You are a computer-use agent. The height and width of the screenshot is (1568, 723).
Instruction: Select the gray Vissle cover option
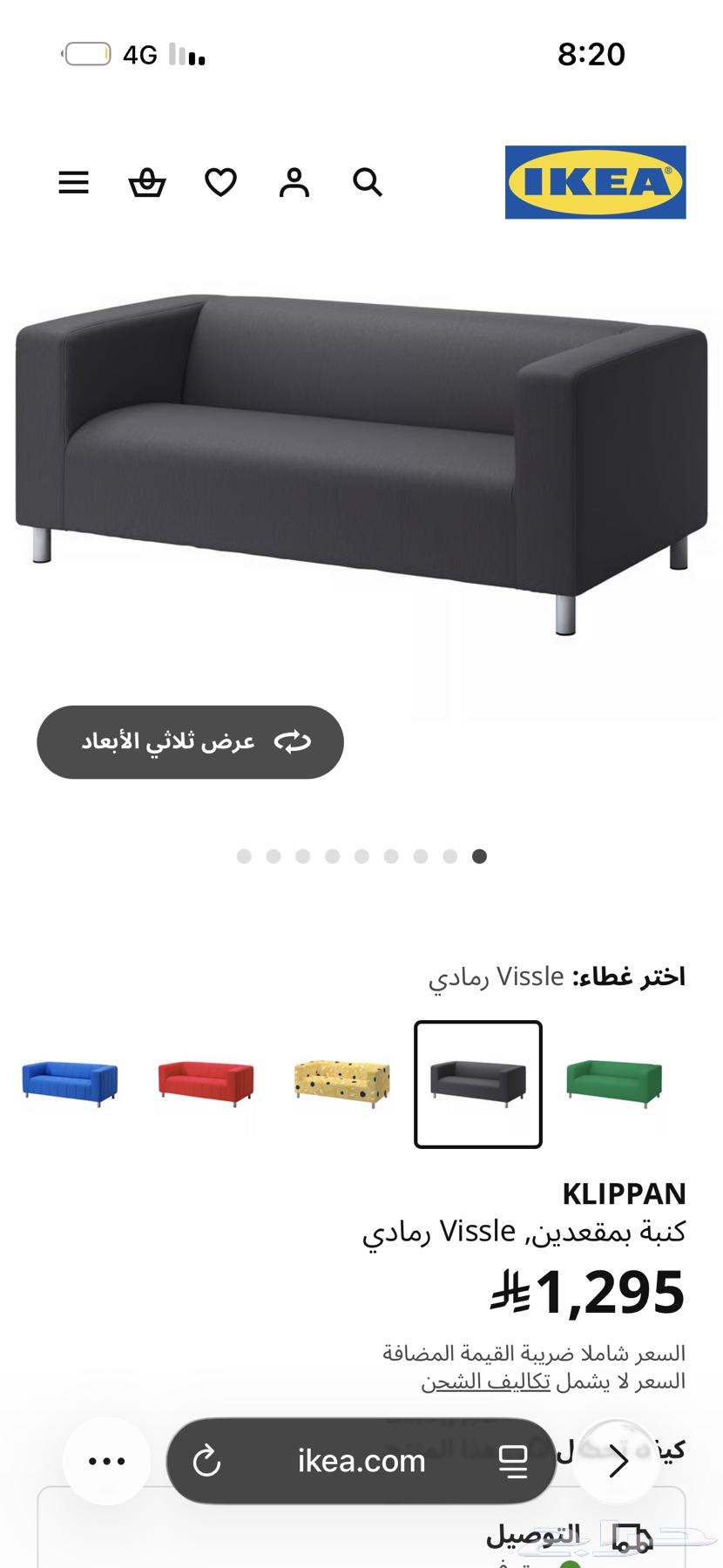click(x=477, y=1084)
